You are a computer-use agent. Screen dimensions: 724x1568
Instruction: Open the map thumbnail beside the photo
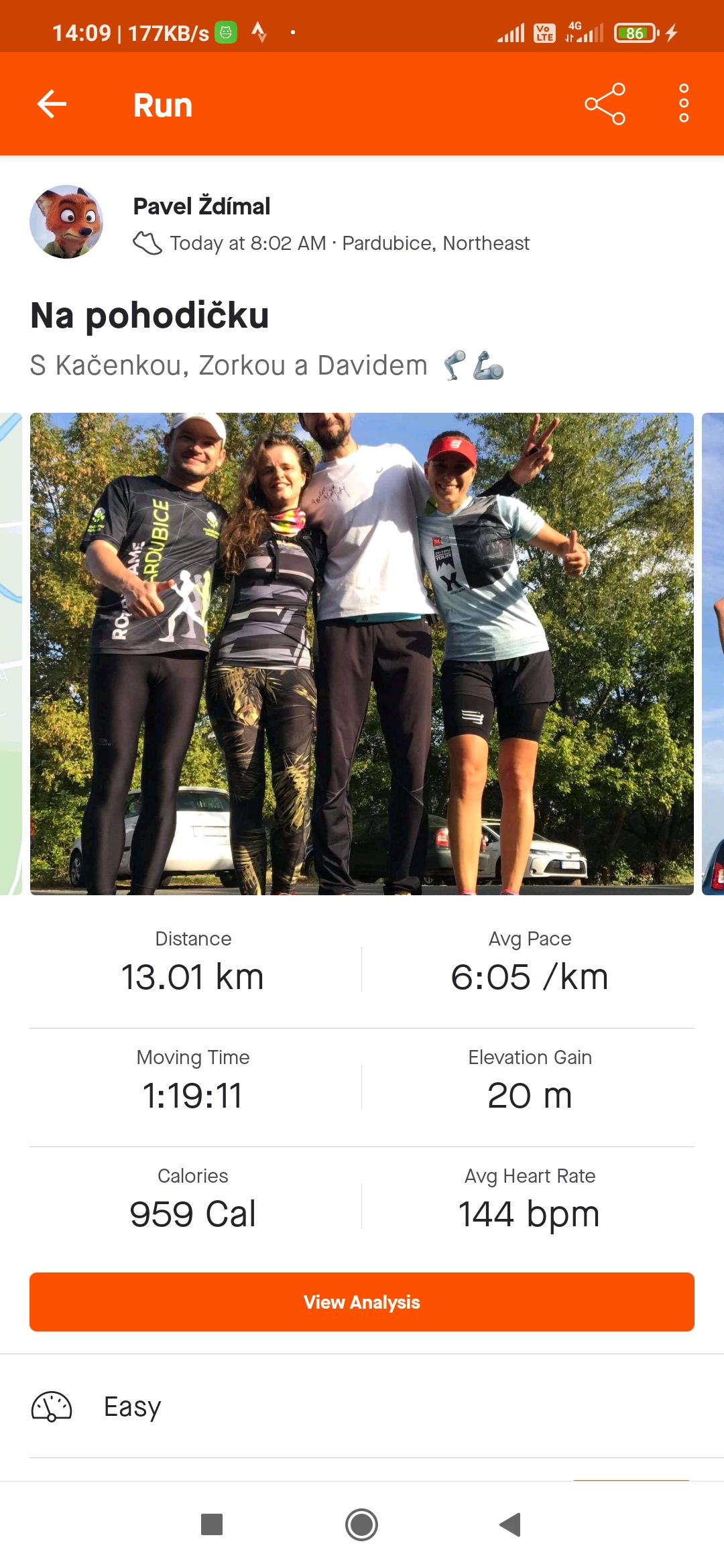click(x=10, y=654)
